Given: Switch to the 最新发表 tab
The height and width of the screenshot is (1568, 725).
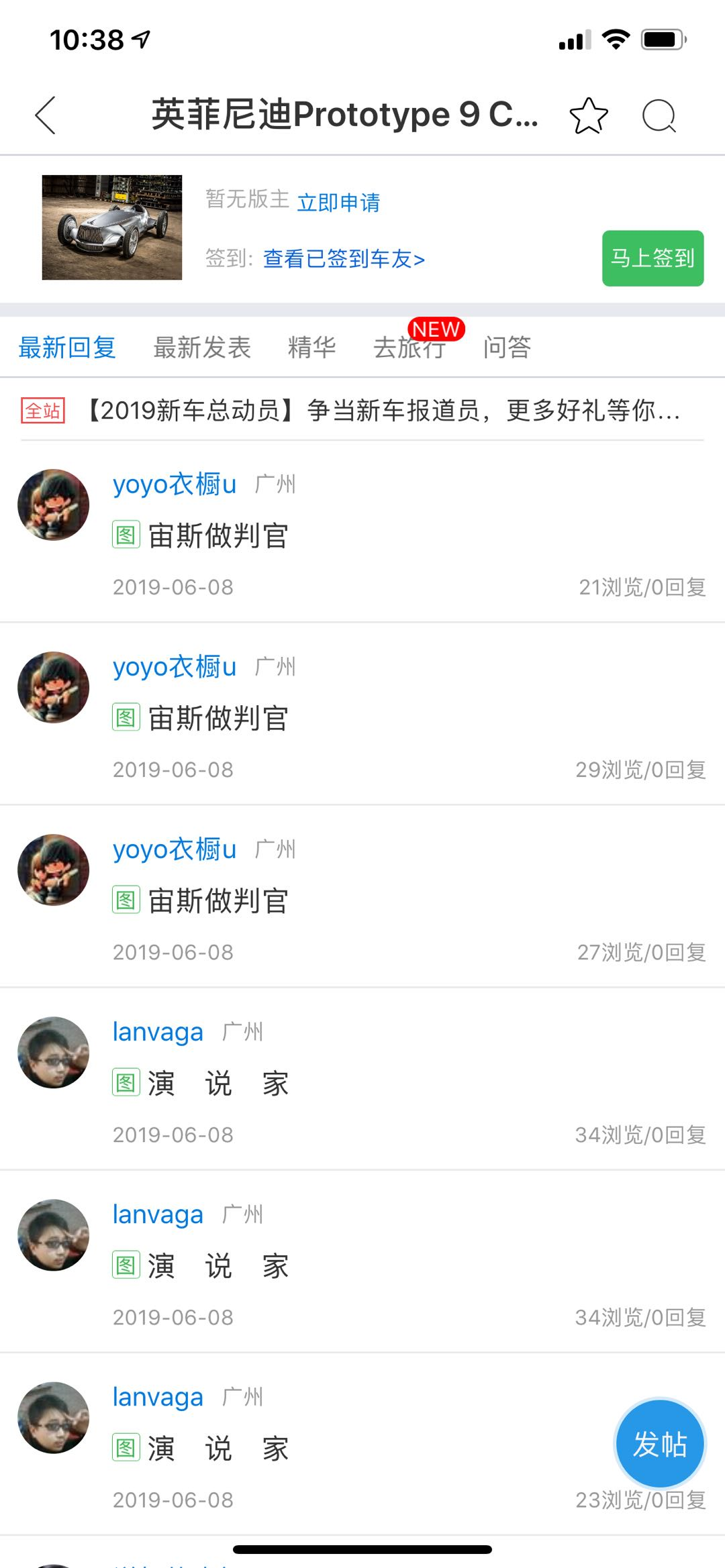Looking at the screenshot, I should [x=201, y=348].
